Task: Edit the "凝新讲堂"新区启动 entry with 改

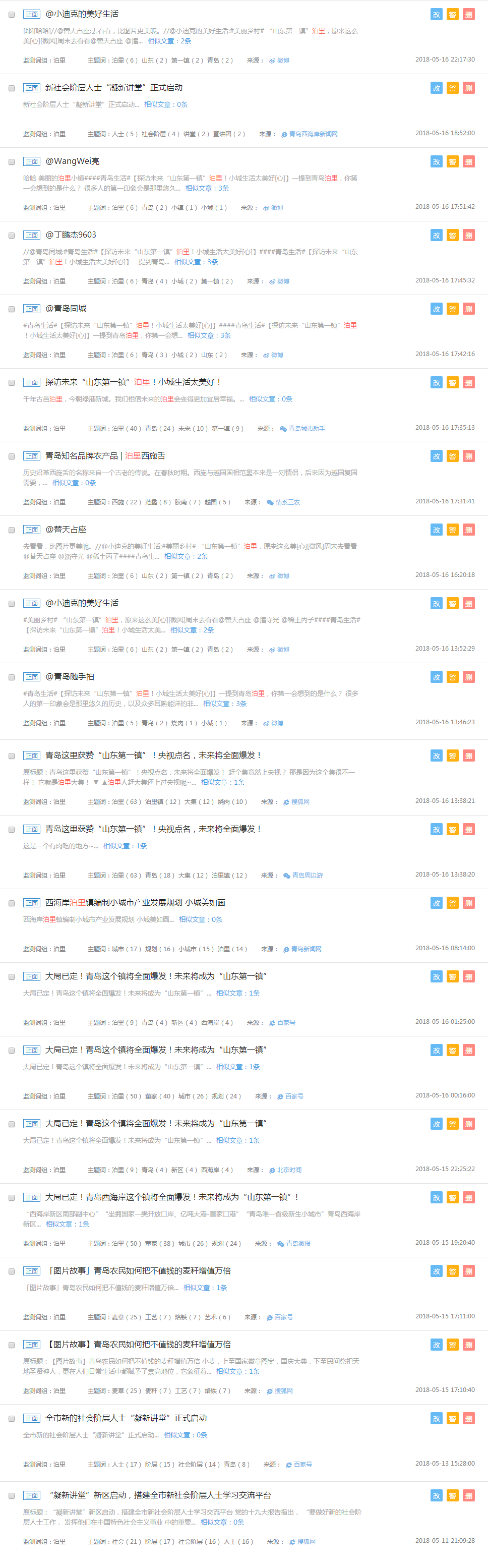Action: pos(436,1495)
